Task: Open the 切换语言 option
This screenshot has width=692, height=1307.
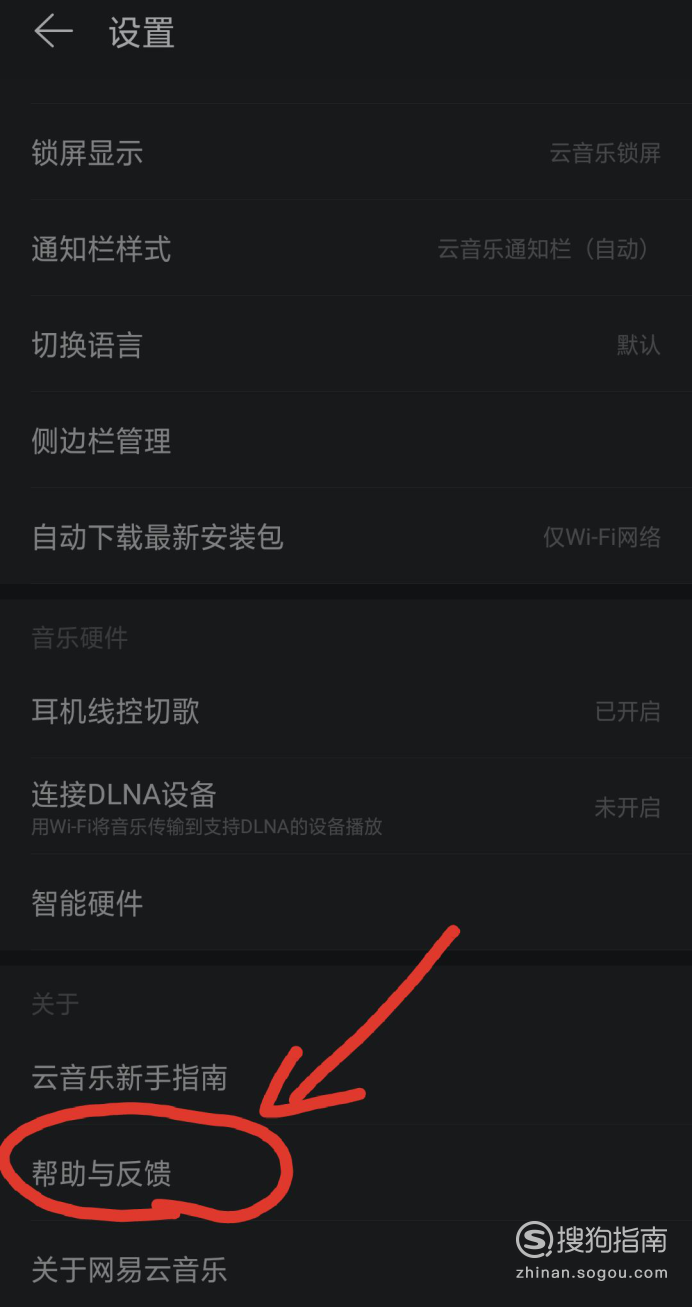Action: click(346, 344)
